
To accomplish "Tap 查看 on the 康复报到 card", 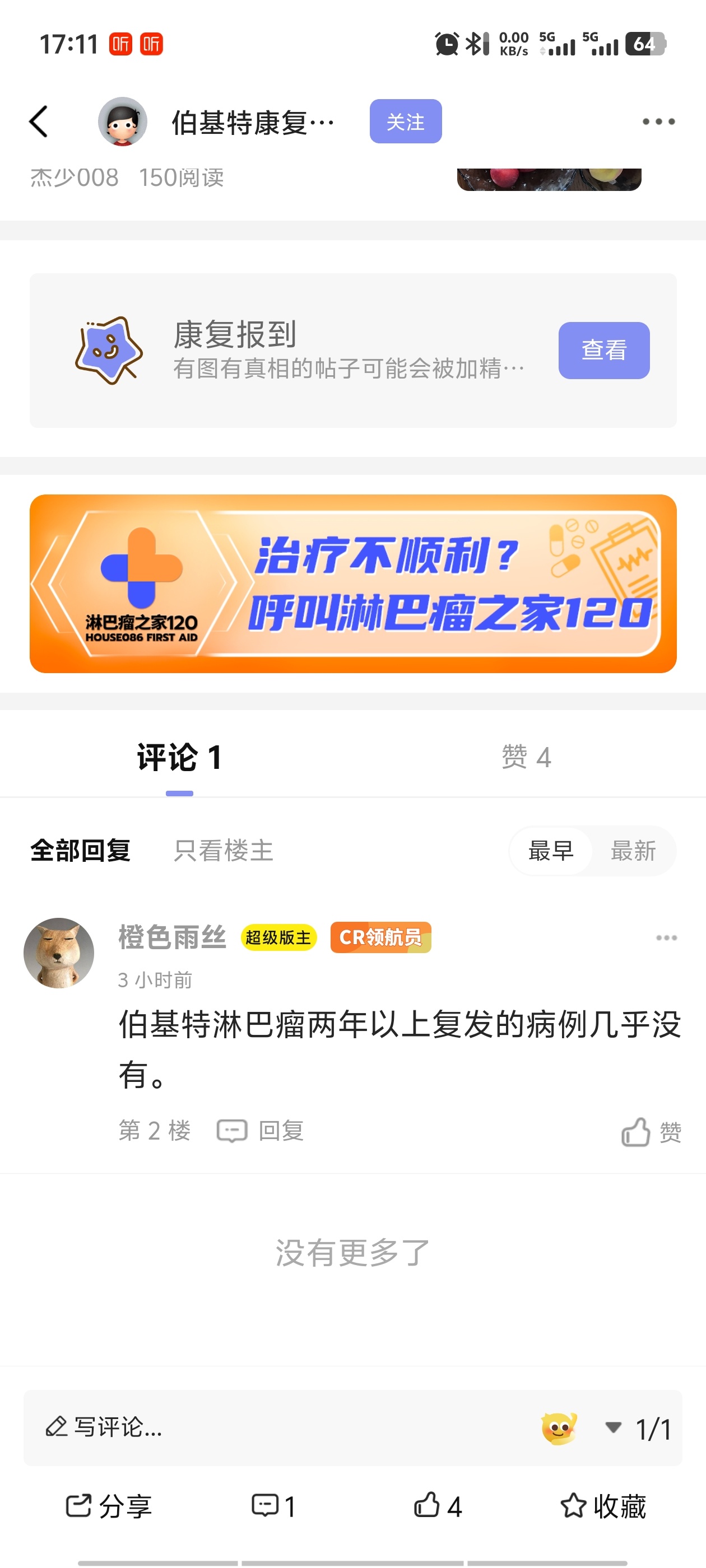I will coord(603,350).
